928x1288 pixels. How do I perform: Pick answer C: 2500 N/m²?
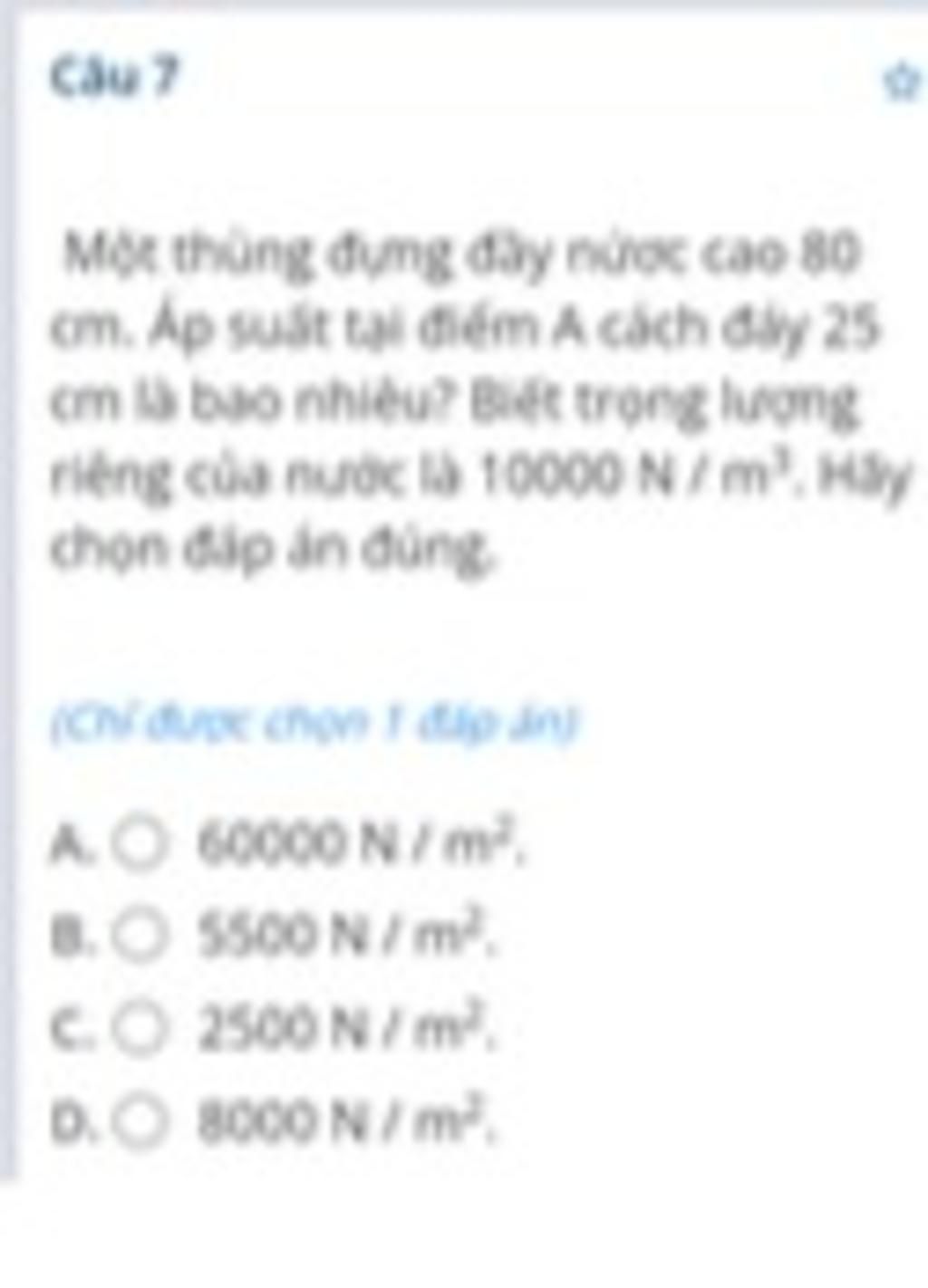tap(140, 1032)
